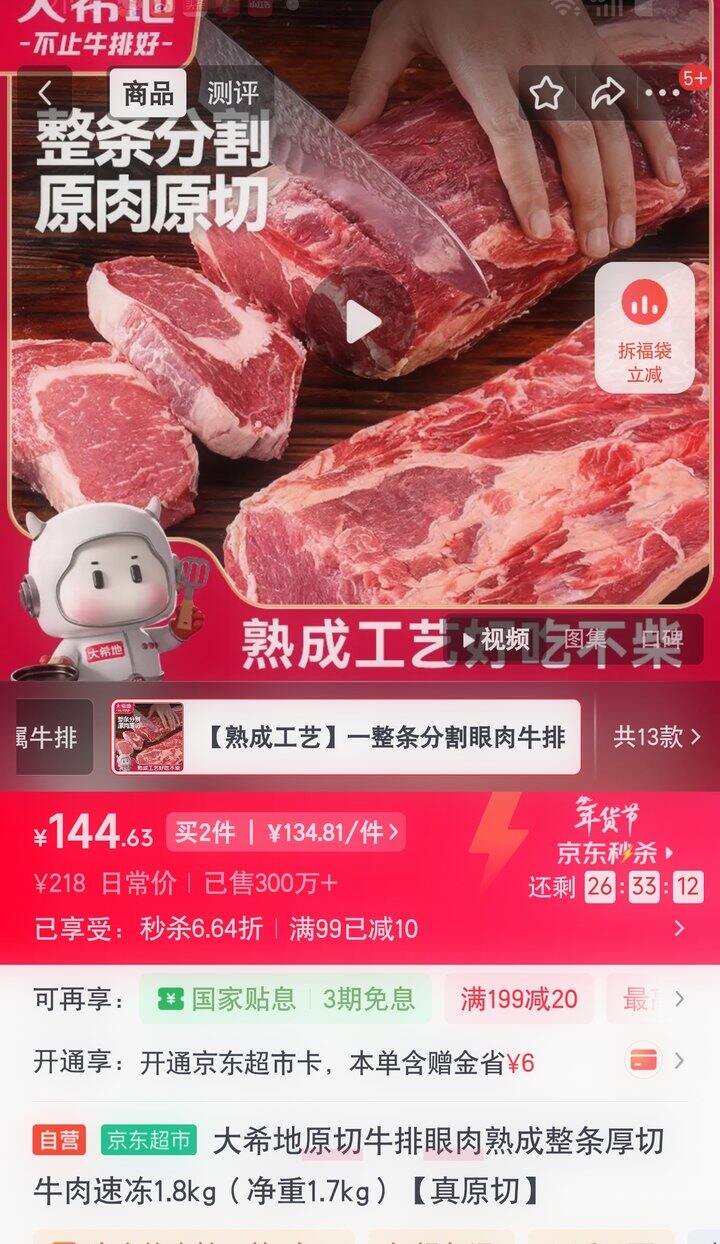Play the product video
Viewport: 720px width, 1244px height.
(x=360, y=321)
